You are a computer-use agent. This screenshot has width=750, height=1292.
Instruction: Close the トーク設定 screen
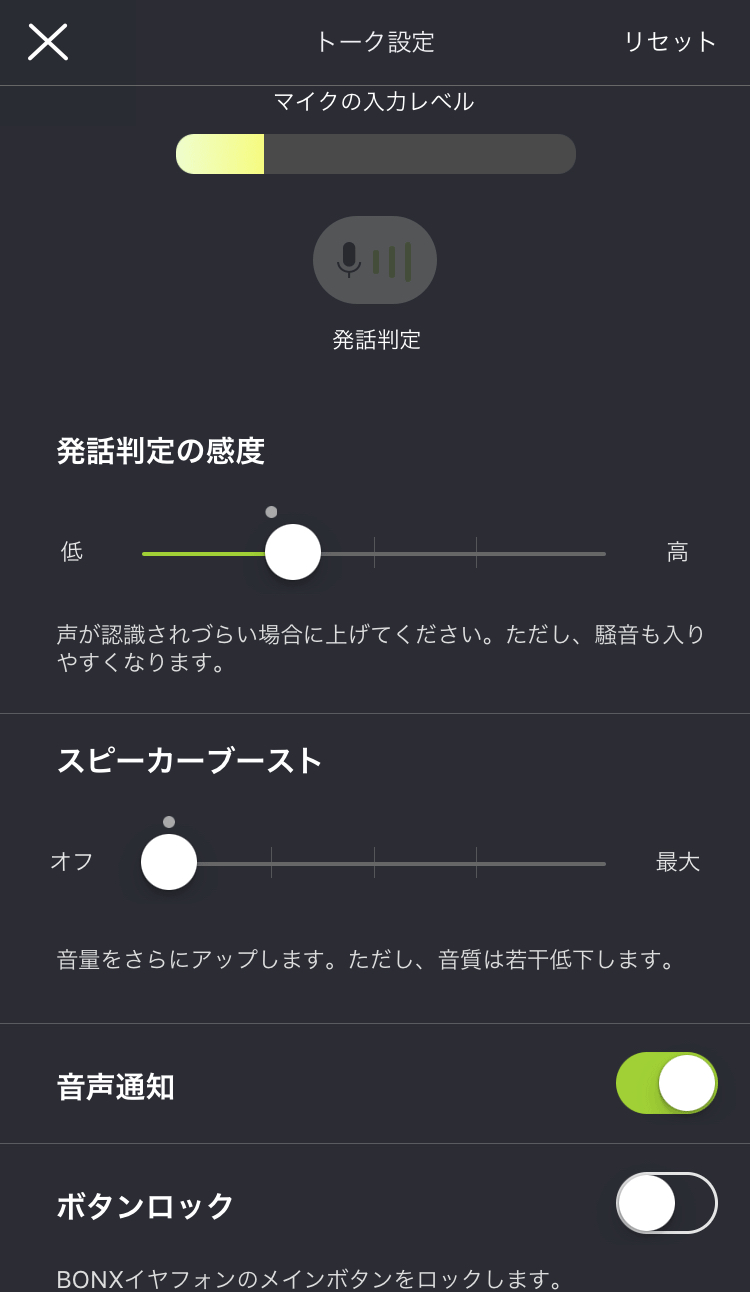click(x=48, y=42)
